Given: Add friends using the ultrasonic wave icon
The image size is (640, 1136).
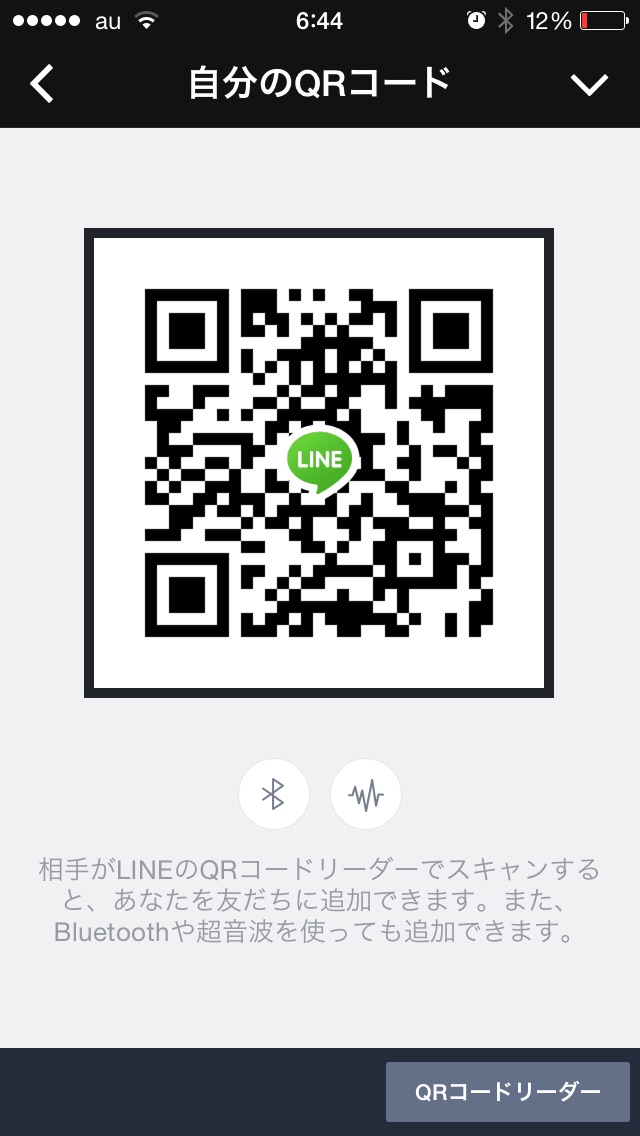Looking at the screenshot, I should [366, 794].
